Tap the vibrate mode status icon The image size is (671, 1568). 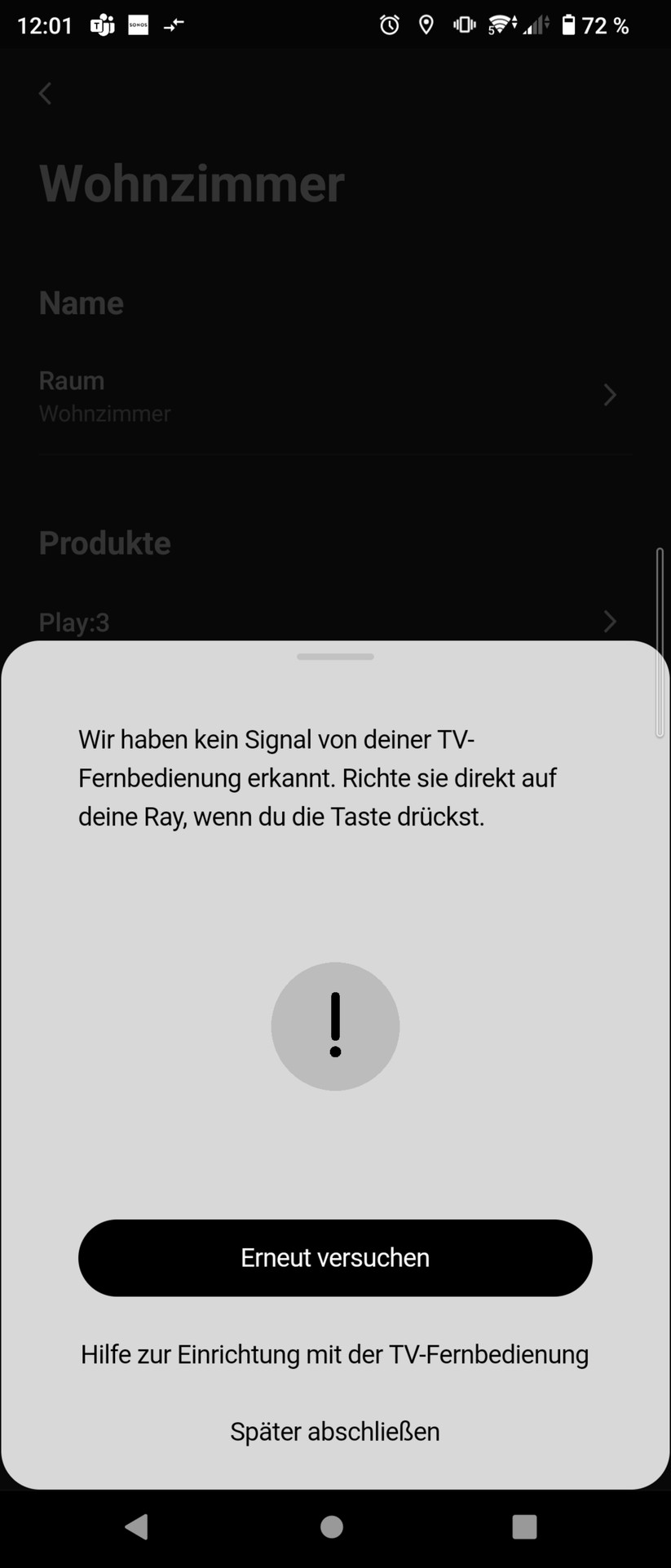[463, 24]
